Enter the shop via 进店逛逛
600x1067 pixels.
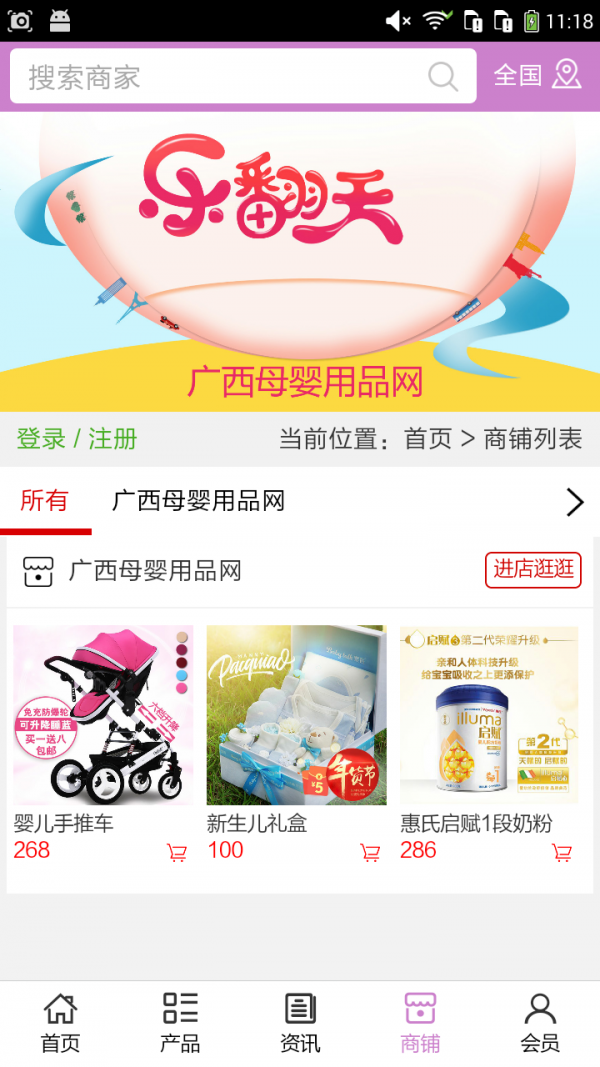click(x=534, y=570)
